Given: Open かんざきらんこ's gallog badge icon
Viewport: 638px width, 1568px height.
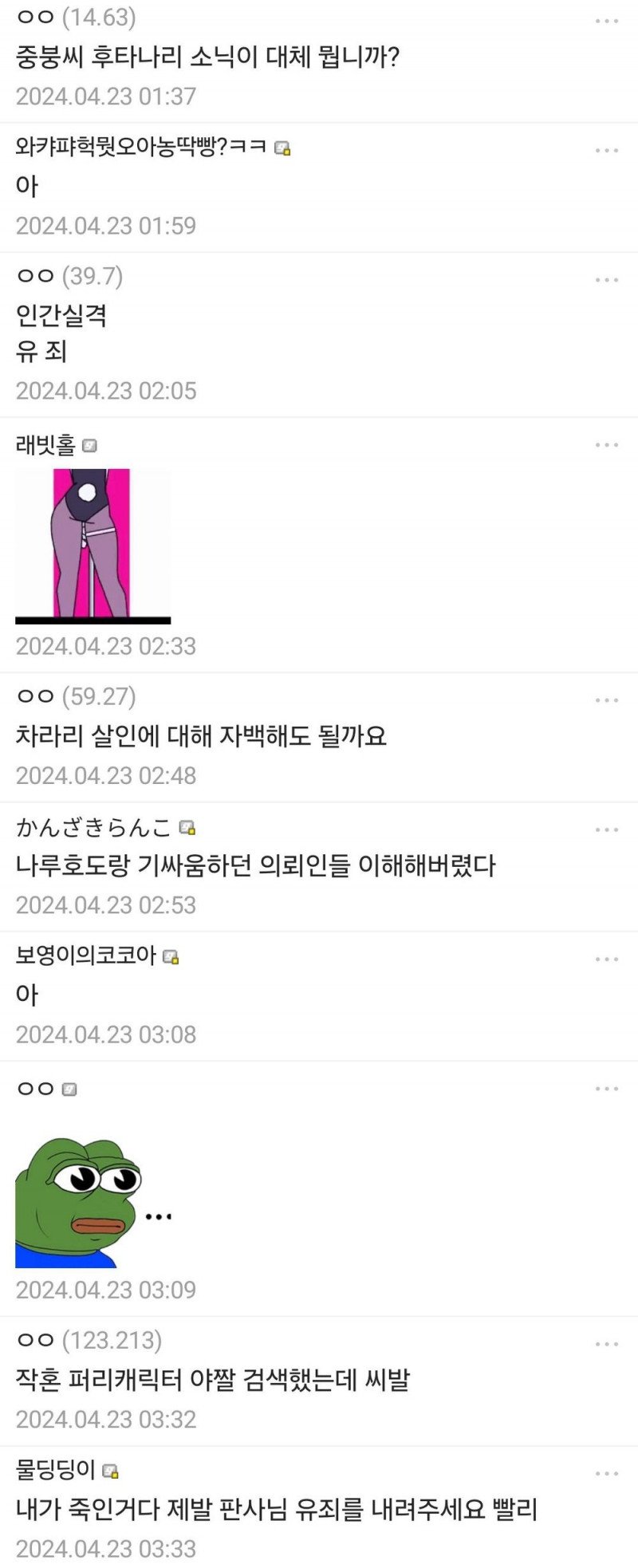Looking at the screenshot, I should click(x=188, y=829).
